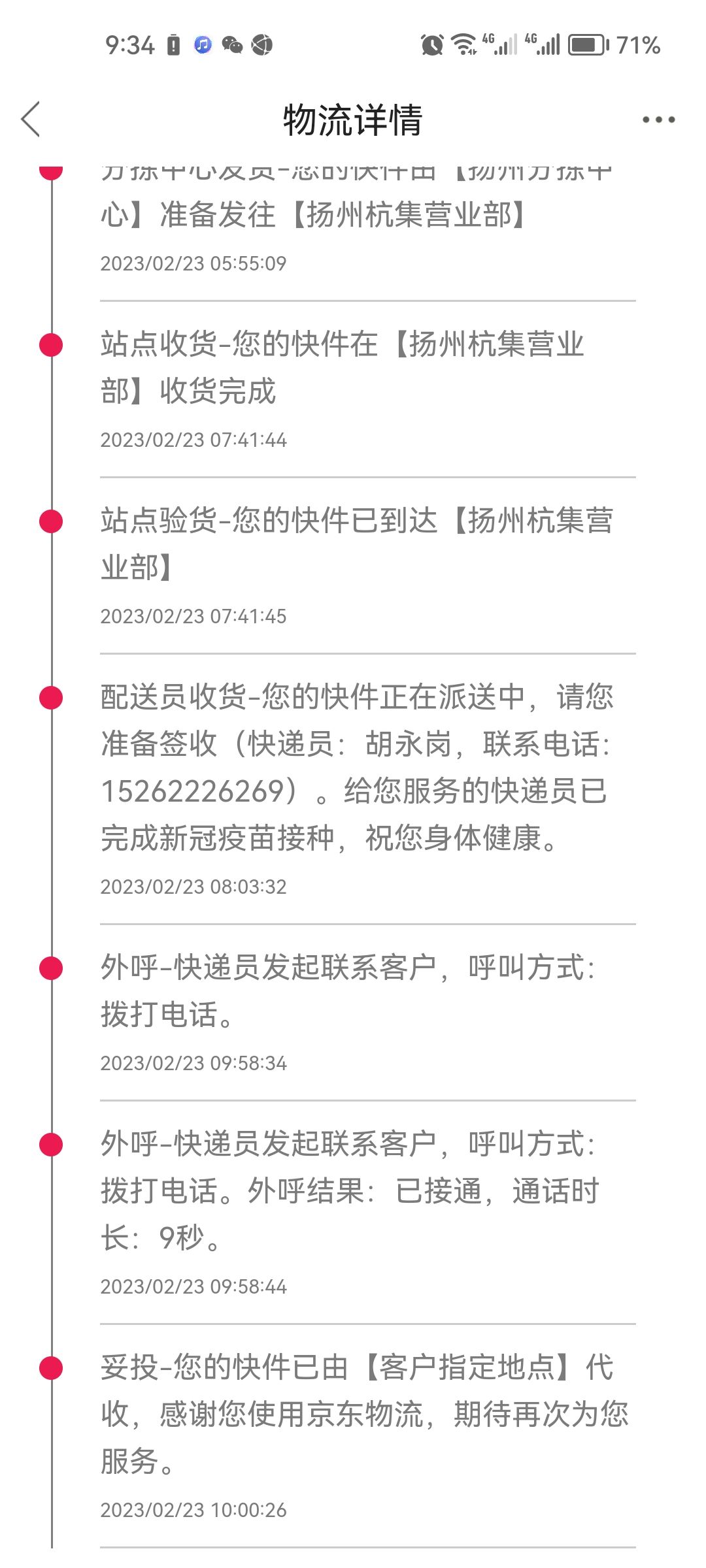Go back from the logistics details page
706x1568 pixels.
(31, 120)
